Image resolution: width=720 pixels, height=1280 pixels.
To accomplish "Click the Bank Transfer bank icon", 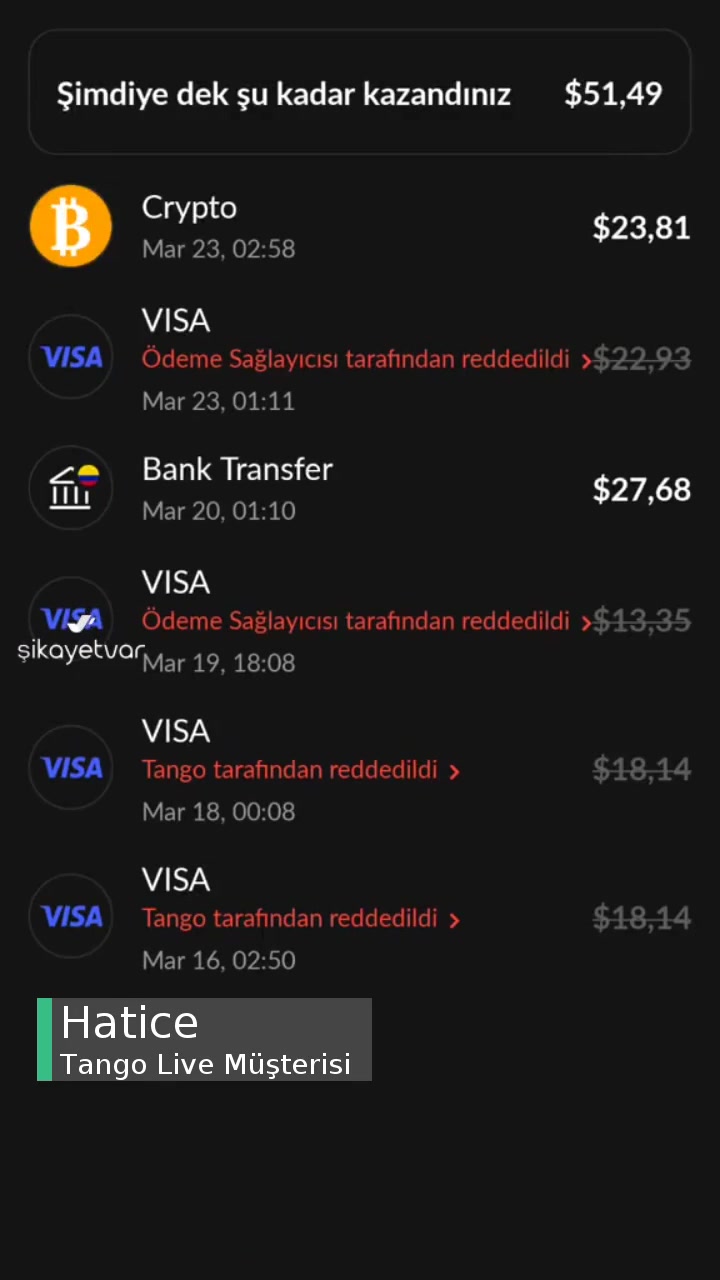I will (x=71, y=487).
